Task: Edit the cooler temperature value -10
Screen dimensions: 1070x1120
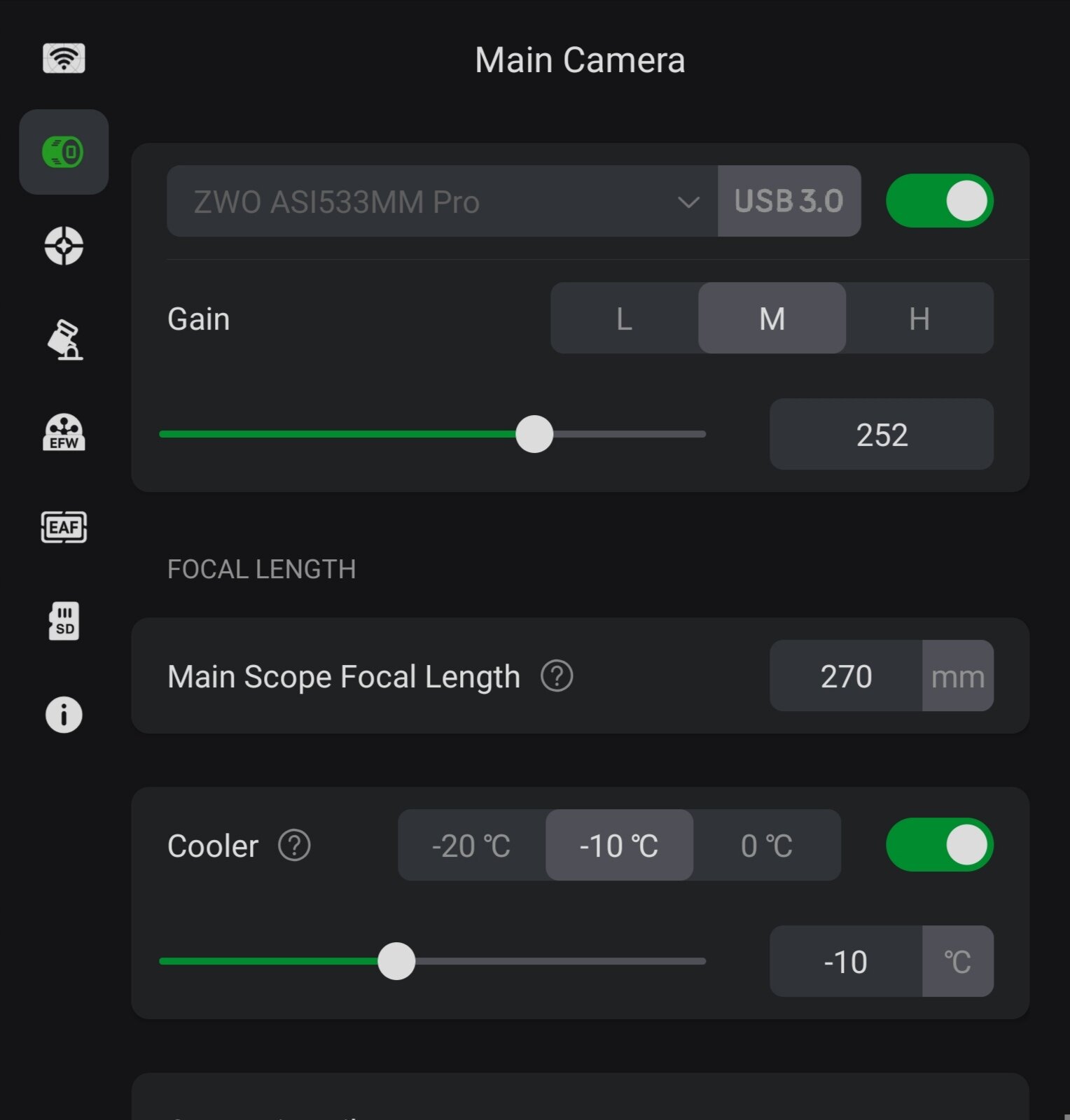Action: click(846, 962)
